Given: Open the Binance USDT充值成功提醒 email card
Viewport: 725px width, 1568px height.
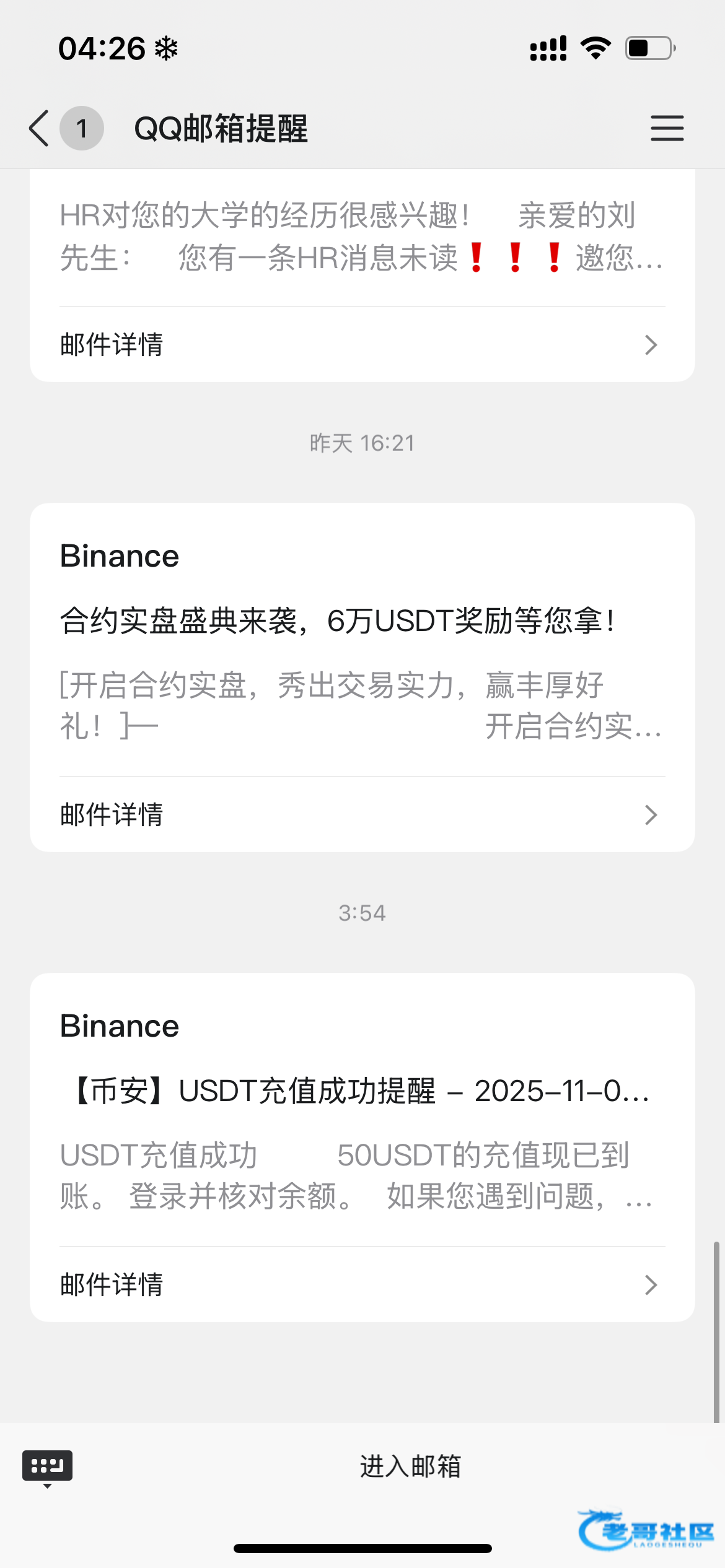Looking at the screenshot, I should tap(362, 1108).
